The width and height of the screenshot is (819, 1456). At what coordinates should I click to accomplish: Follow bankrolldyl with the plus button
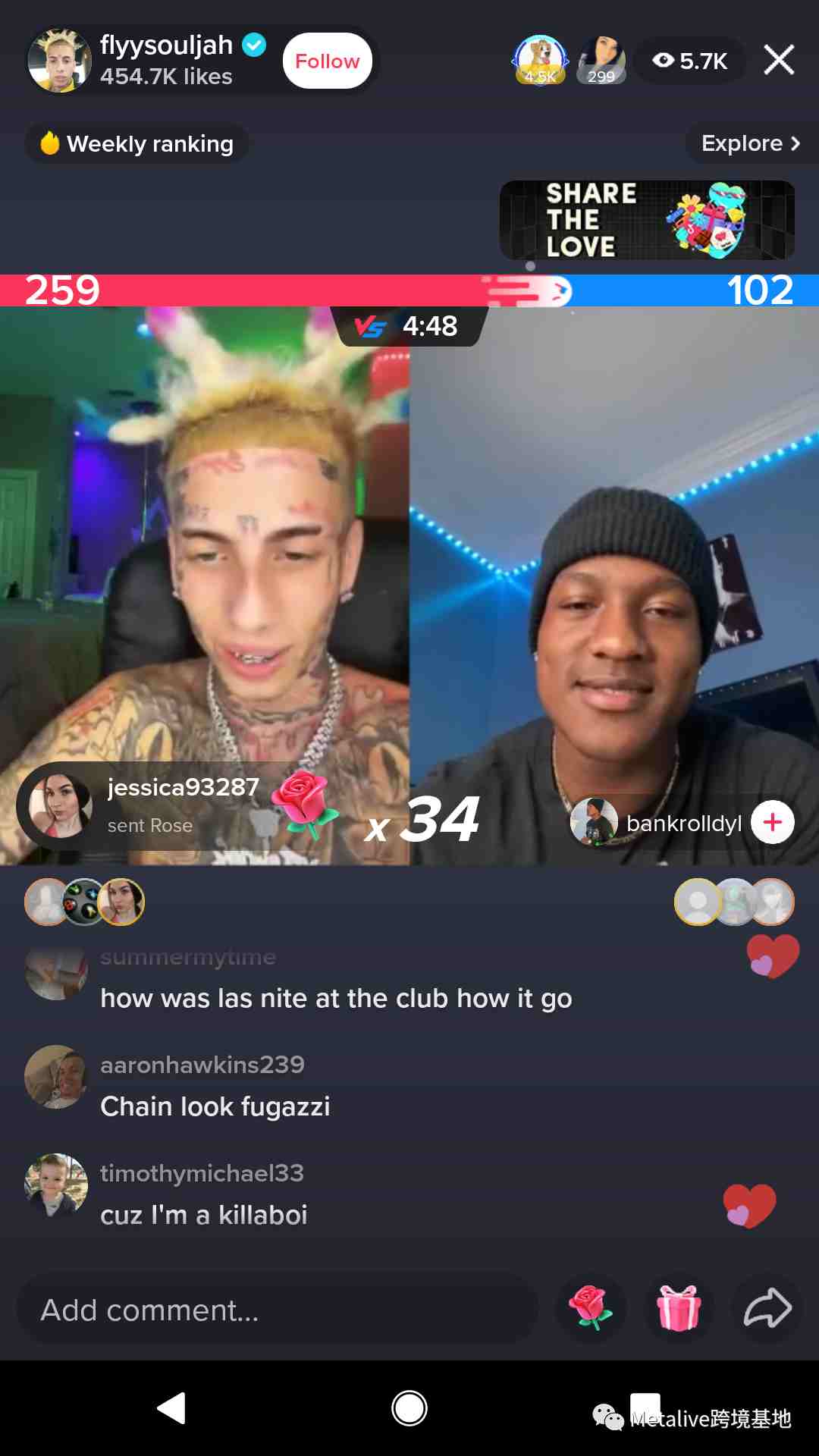(x=772, y=822)
